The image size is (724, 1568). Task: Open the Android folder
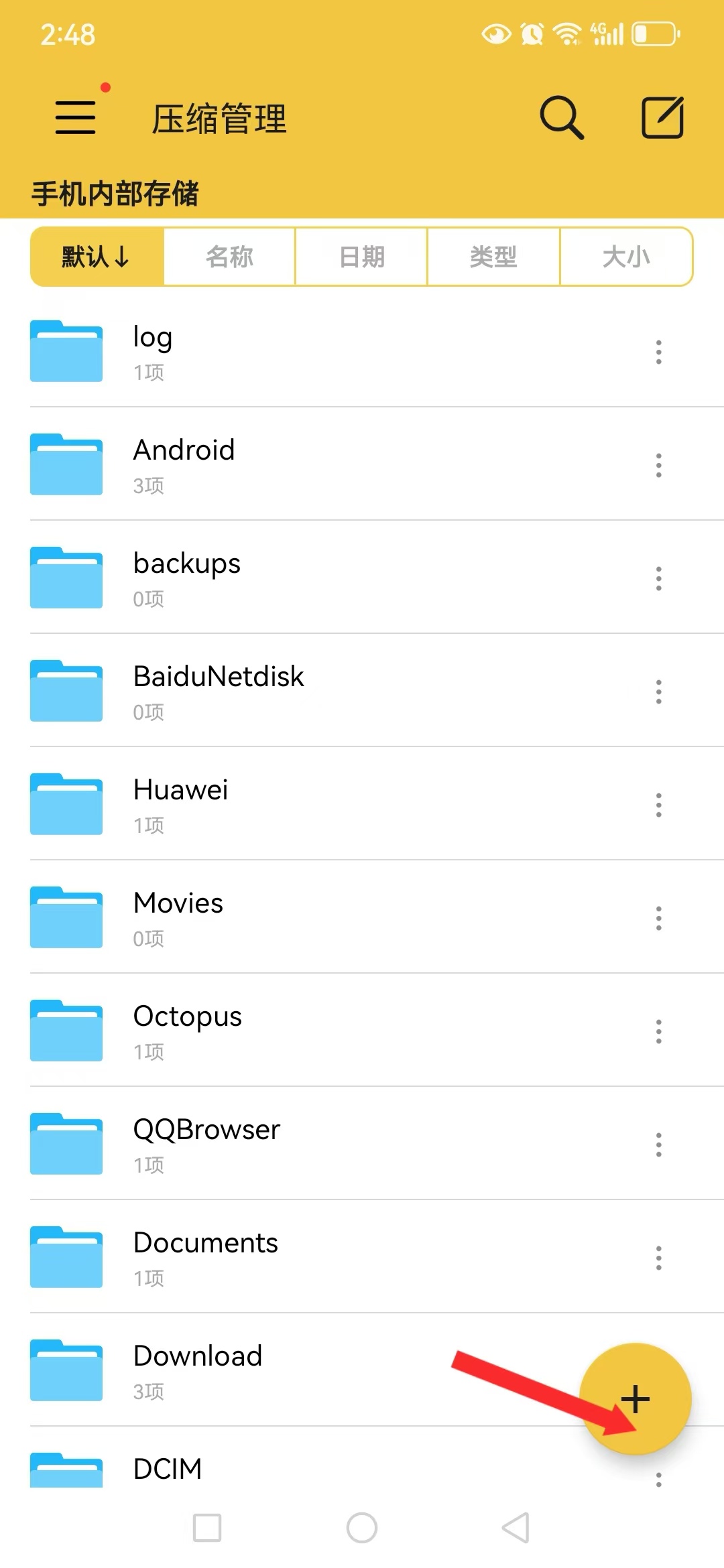[268, 465]
